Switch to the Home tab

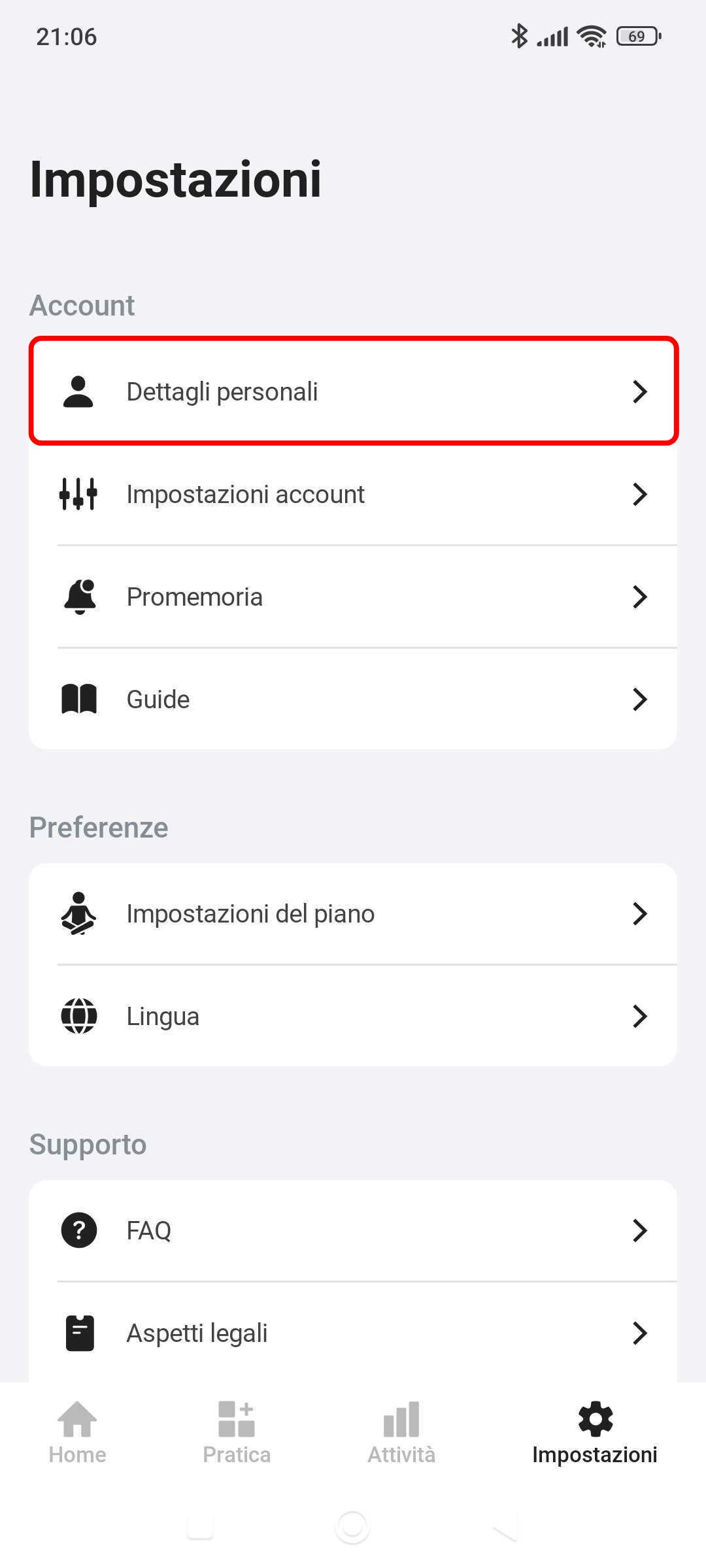tap(77, 1431)
